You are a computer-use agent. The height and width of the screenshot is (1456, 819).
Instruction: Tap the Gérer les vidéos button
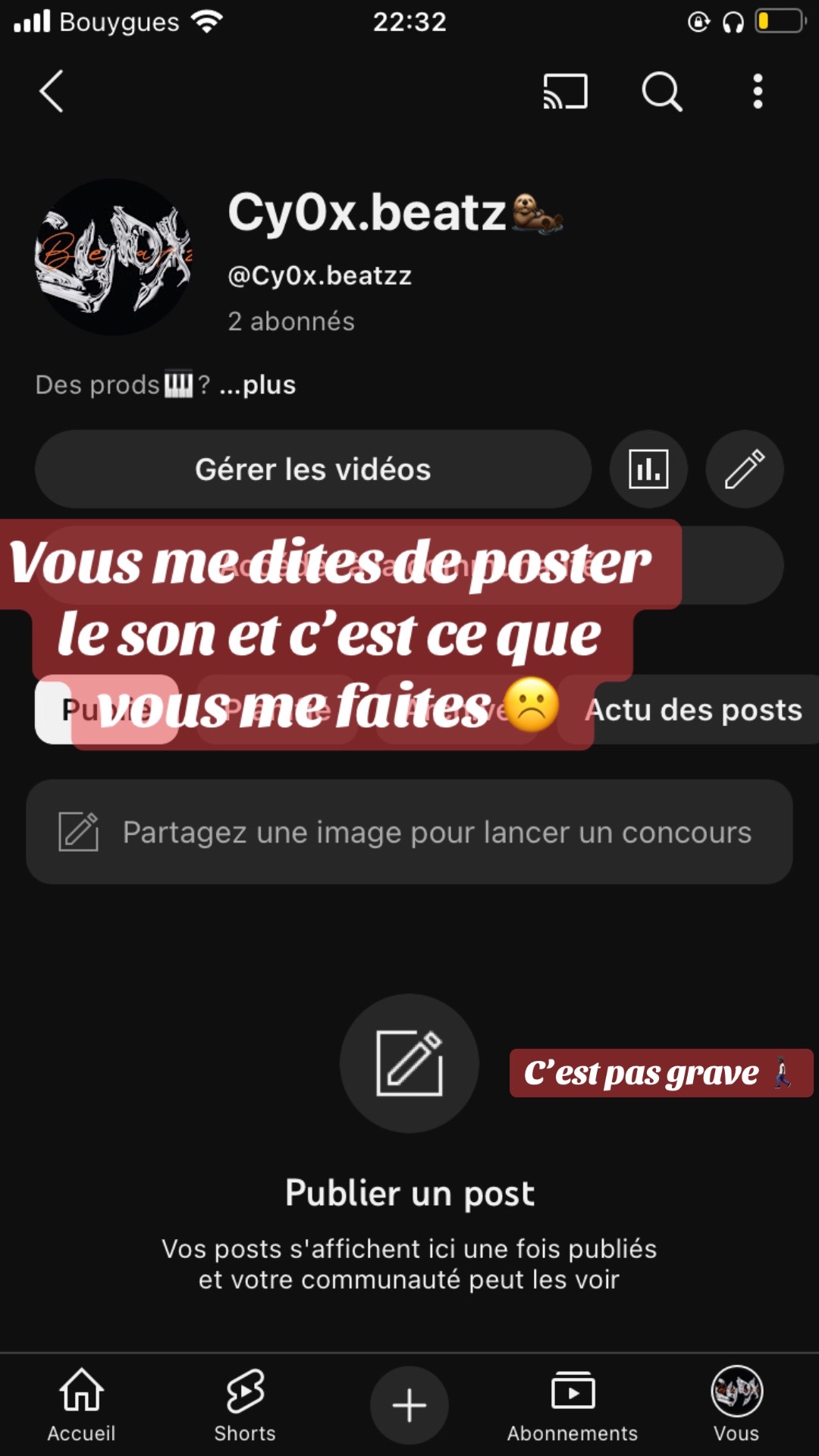click(x=312, y=469)
